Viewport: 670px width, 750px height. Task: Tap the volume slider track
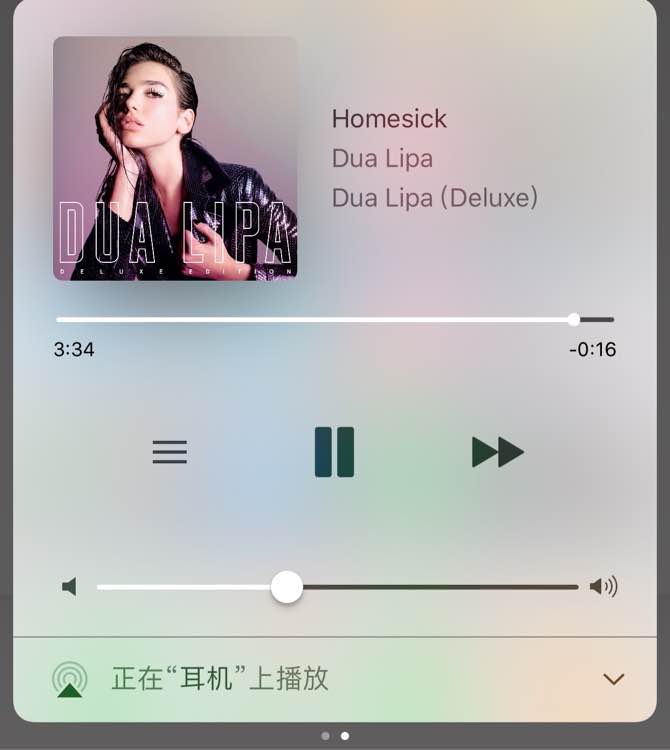click(430, 587)
